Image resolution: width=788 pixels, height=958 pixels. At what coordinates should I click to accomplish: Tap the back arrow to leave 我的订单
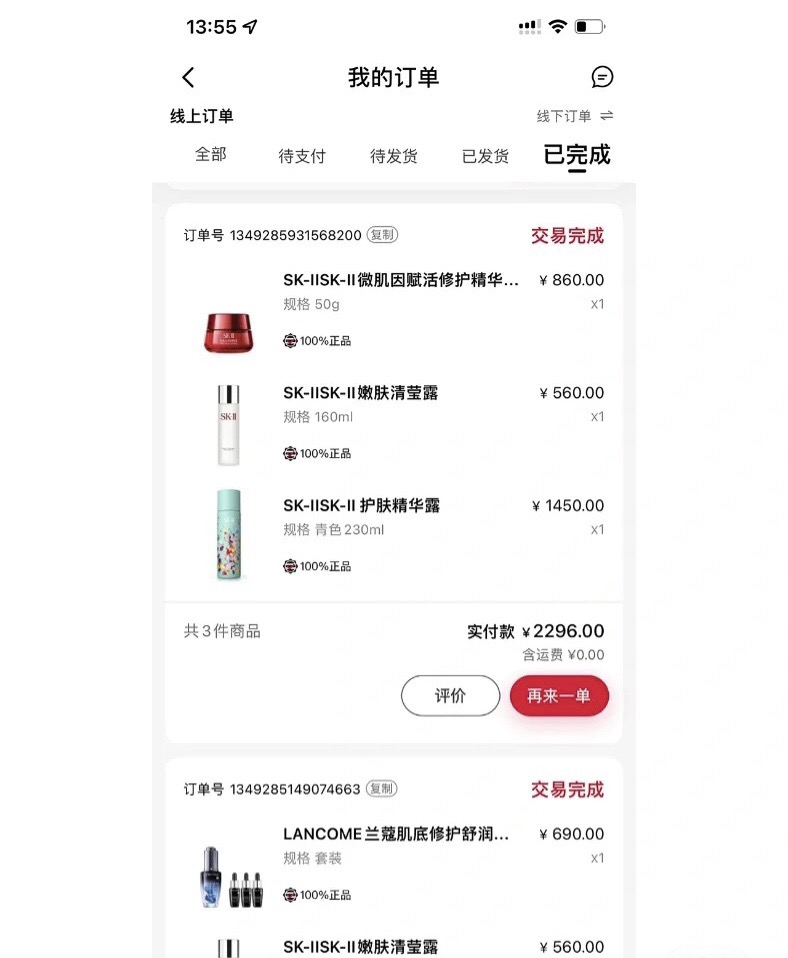(x=186, y=77)
